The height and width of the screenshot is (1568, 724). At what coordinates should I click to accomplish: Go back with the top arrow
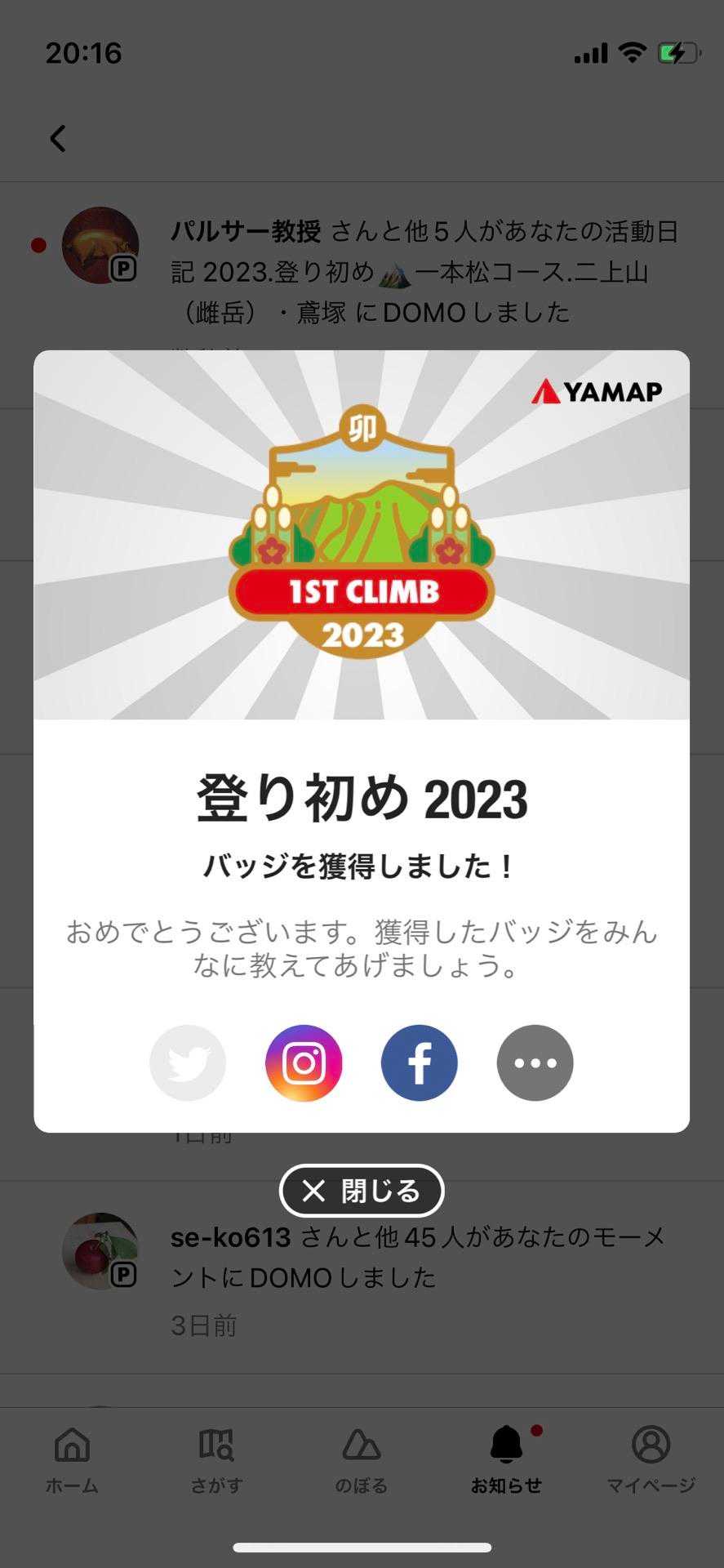[x=57, y=139]
